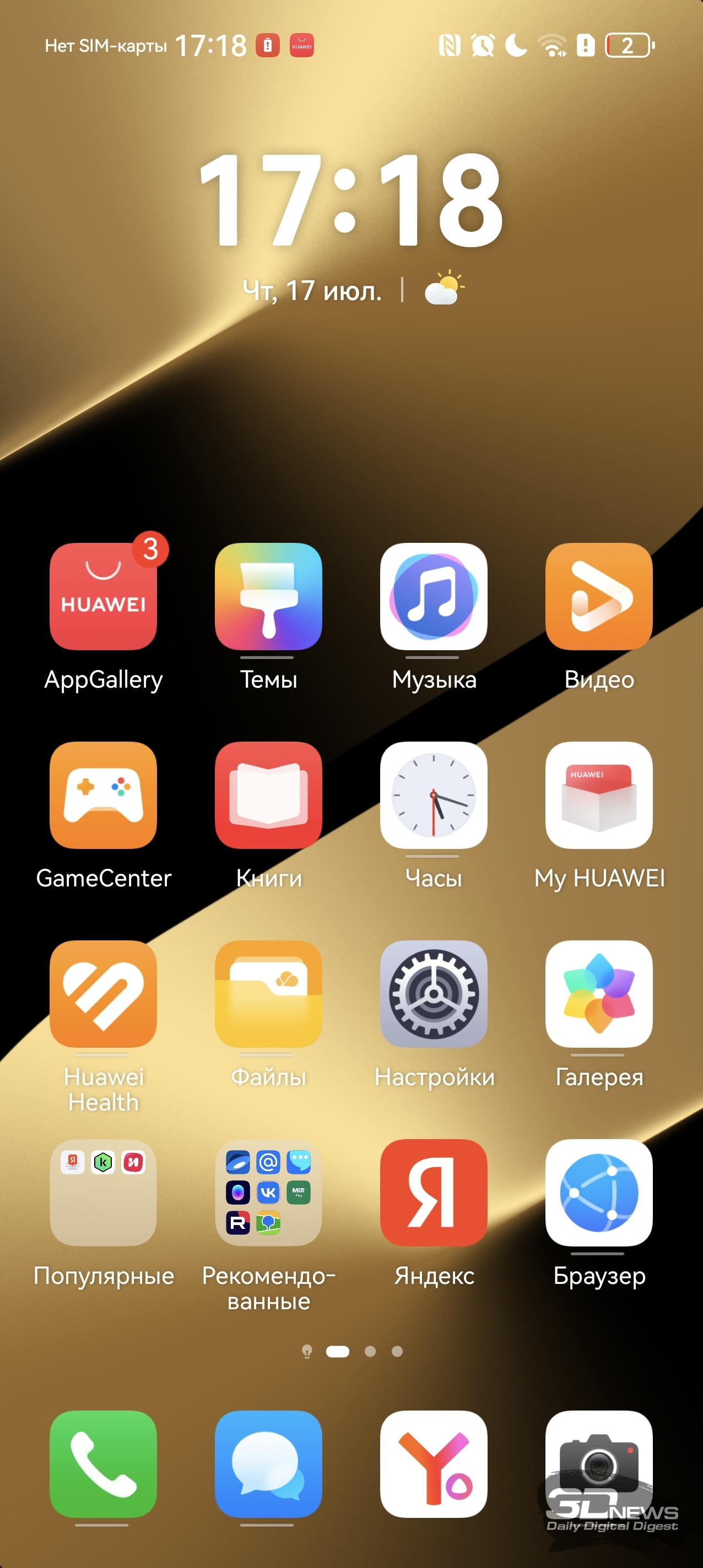This screenshot has width=703, height=1568.
Task: Tap the large 17:18 clock widget
Action: tap(351, 200)
